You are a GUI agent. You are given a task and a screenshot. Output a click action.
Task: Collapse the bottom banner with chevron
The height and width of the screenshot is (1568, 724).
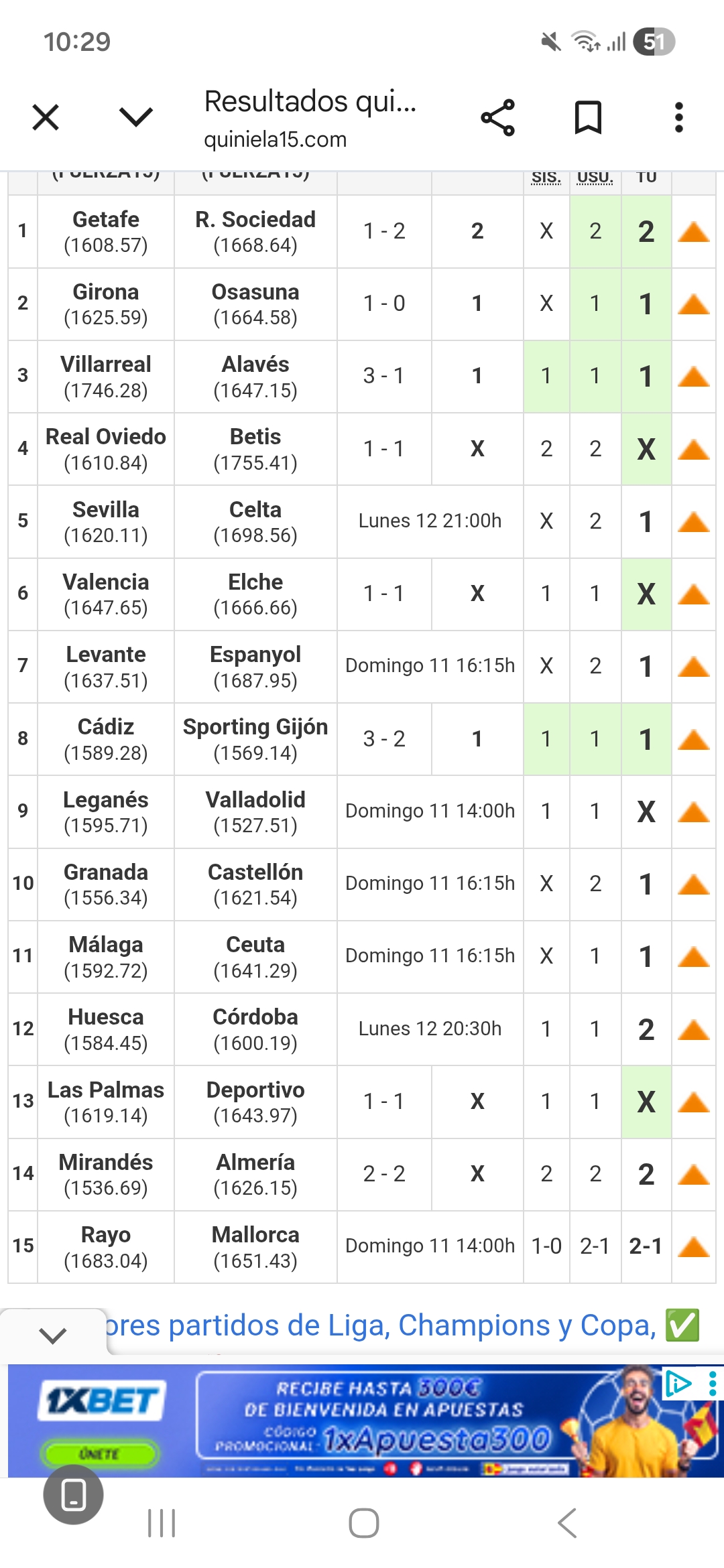(53, 1335)
